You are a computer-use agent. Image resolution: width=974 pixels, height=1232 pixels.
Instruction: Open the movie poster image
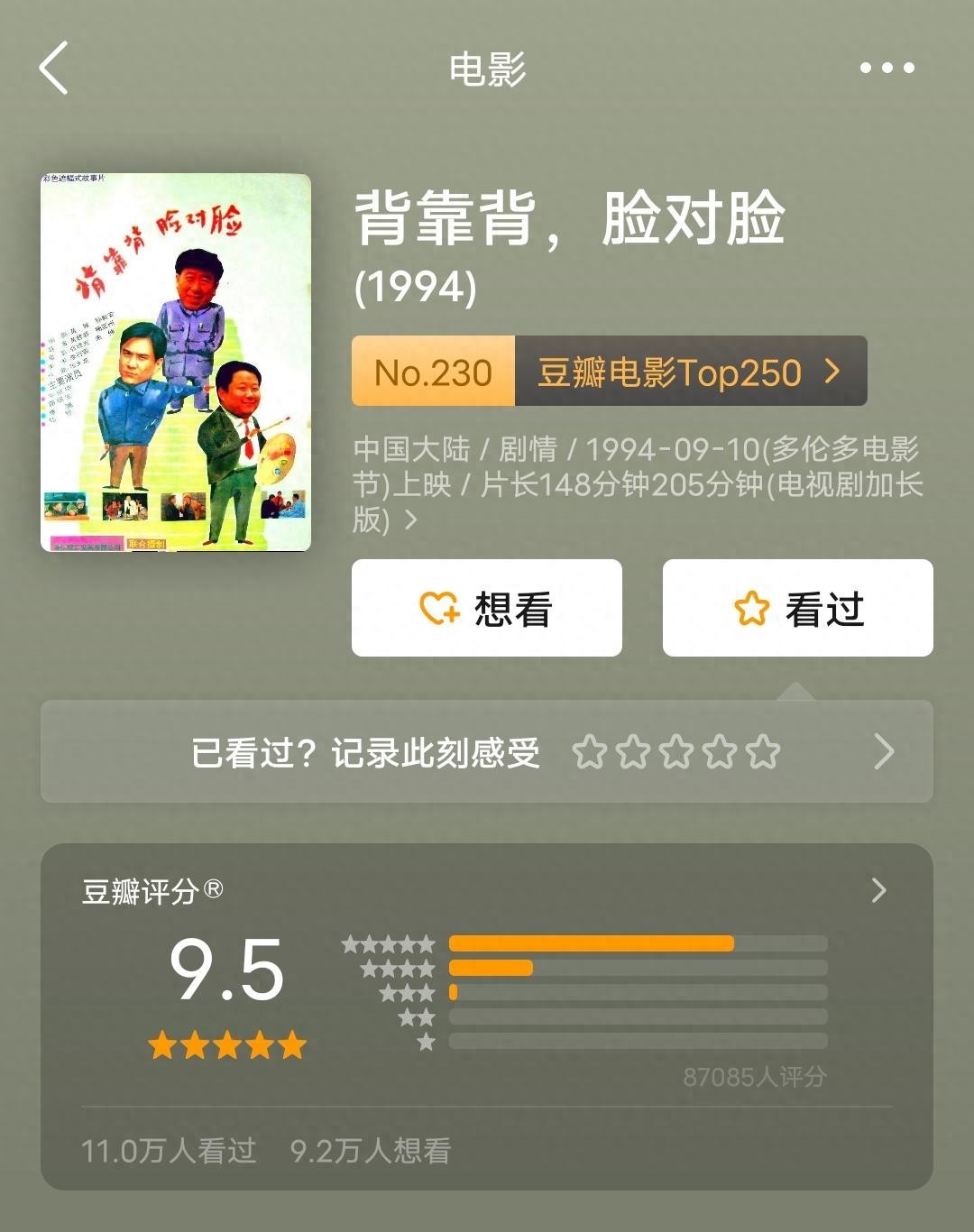click(x=176, y=362)
